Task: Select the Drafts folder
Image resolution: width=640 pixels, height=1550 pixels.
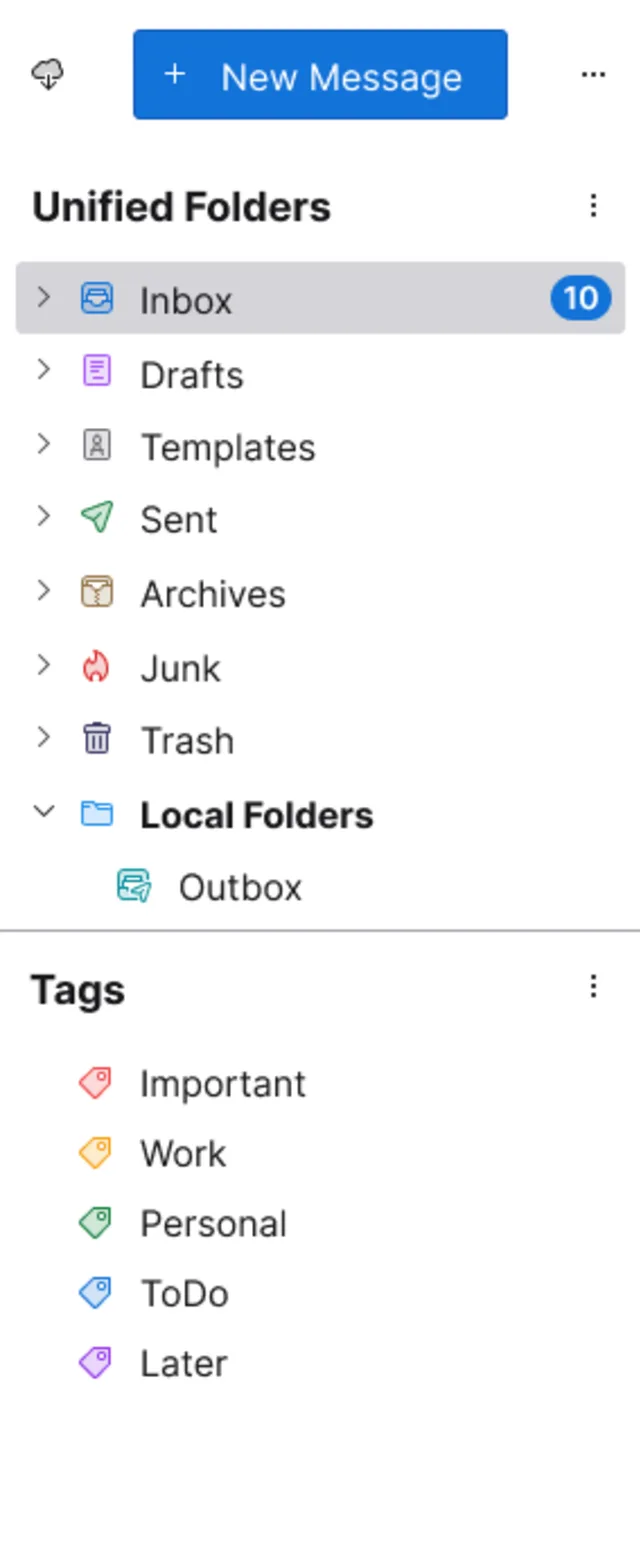Action: (x=192, y=375)
